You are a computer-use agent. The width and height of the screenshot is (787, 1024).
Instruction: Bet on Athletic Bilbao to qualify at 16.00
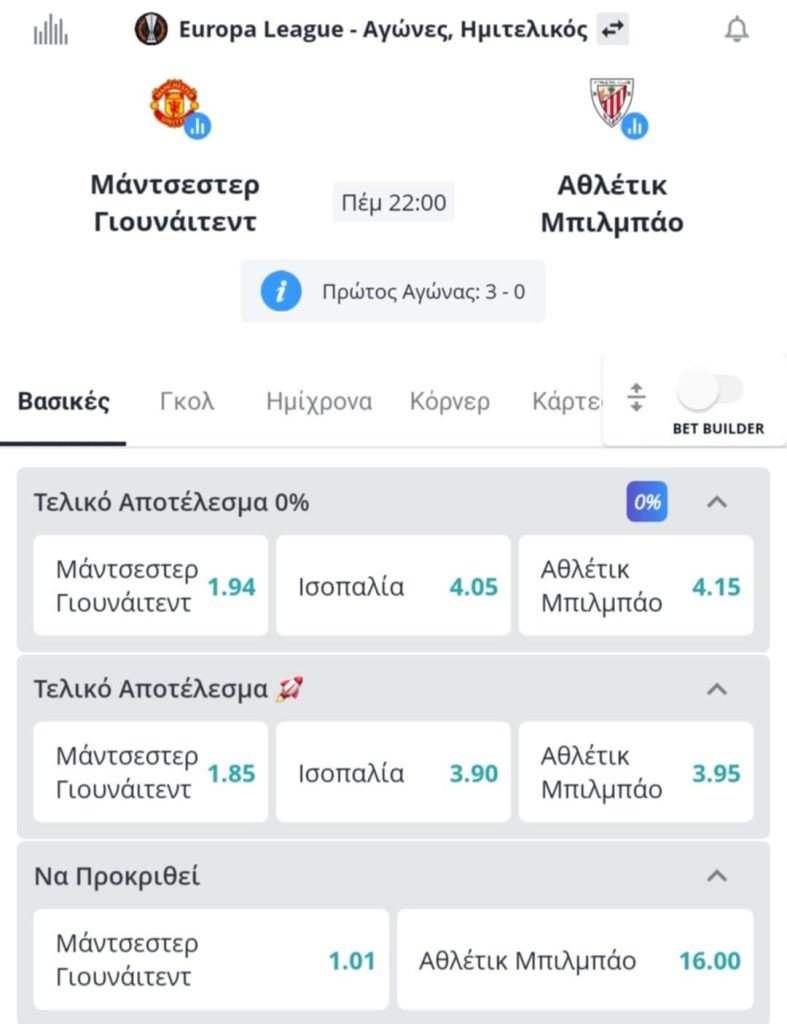(575, 960)
